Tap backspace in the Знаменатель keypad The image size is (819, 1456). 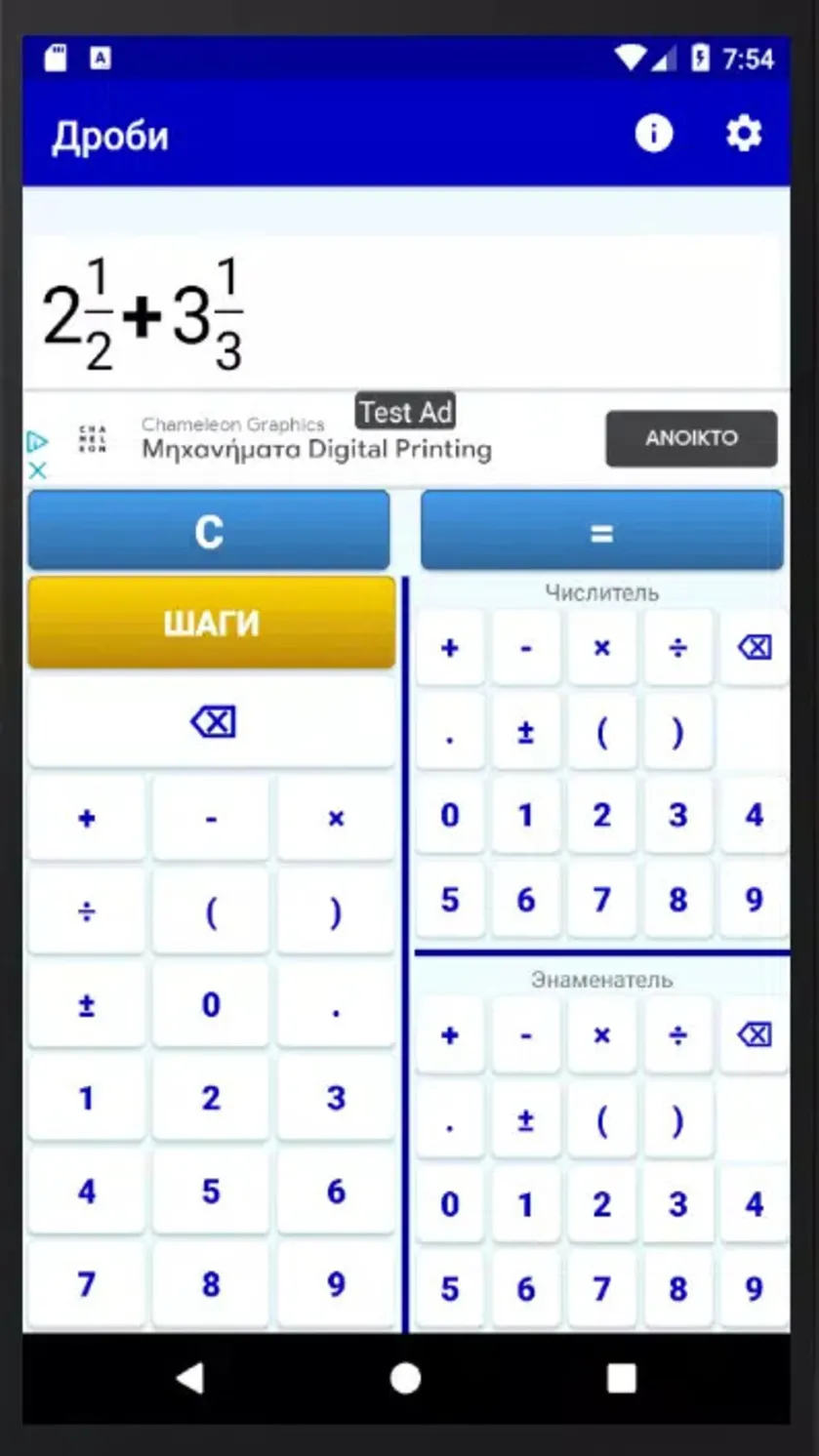[754, 1035]
